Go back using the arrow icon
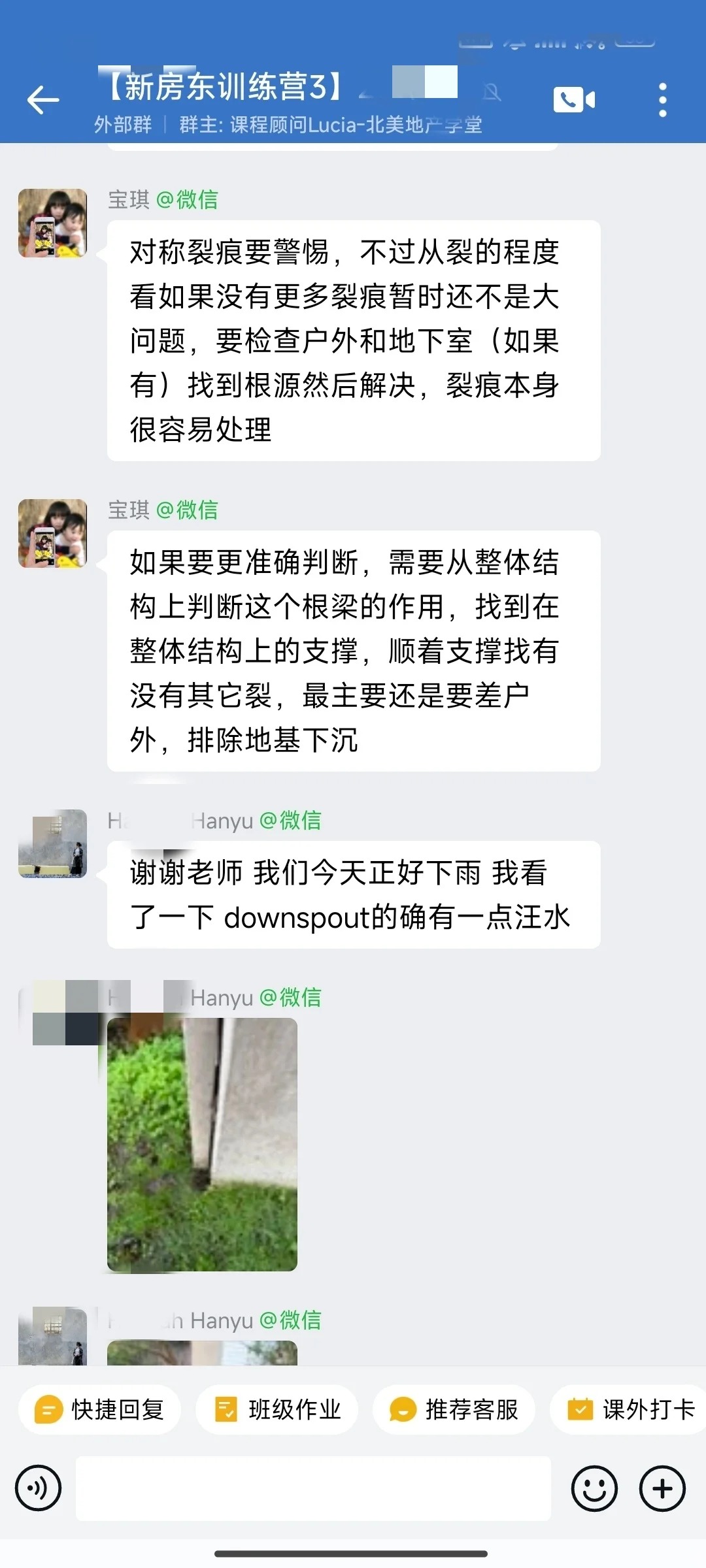The height and width of the screenshot is (1568, 706). pyautogui.click(x=43, y=100)
